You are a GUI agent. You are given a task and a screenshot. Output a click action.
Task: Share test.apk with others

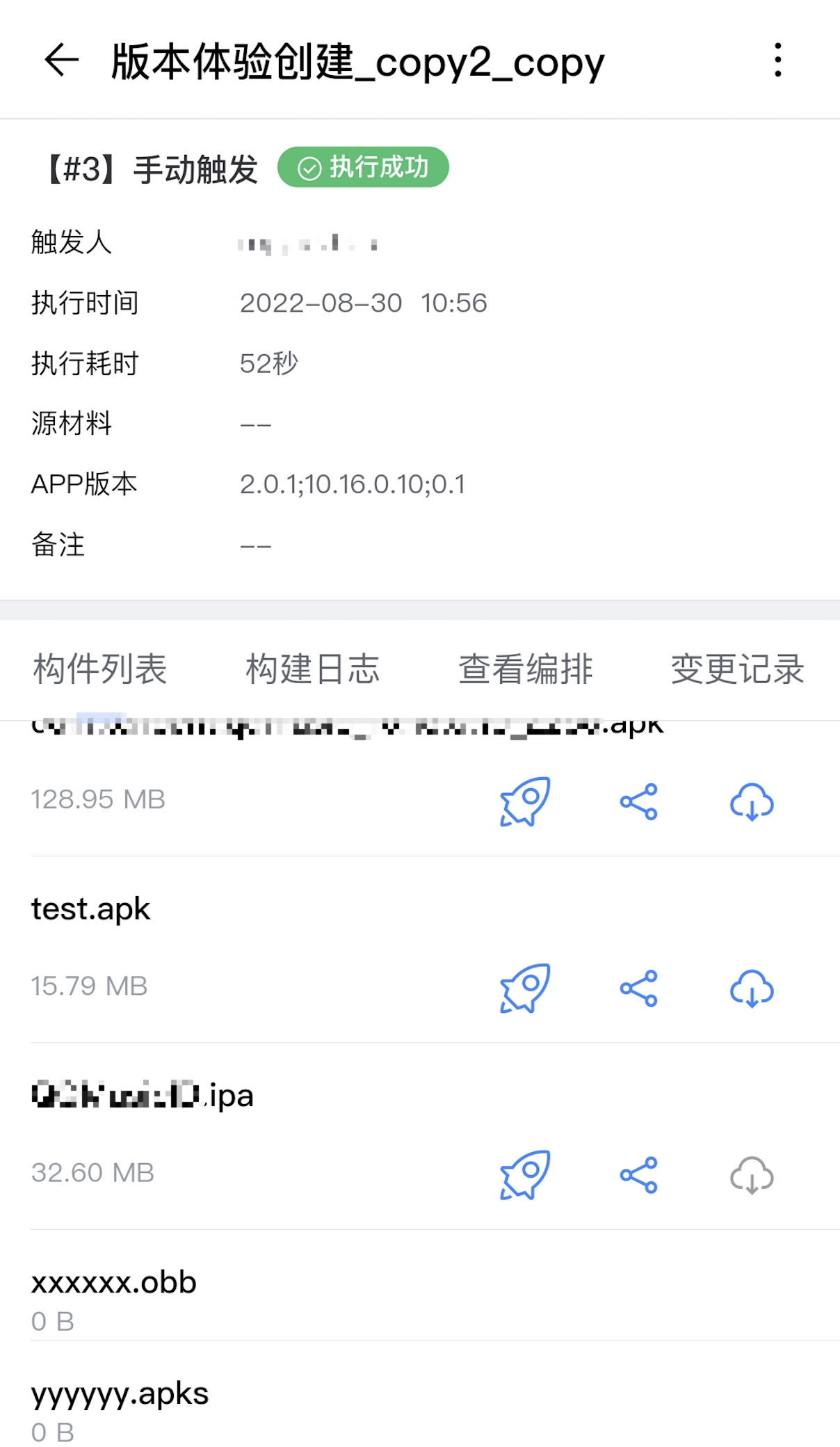pos(638,991)
